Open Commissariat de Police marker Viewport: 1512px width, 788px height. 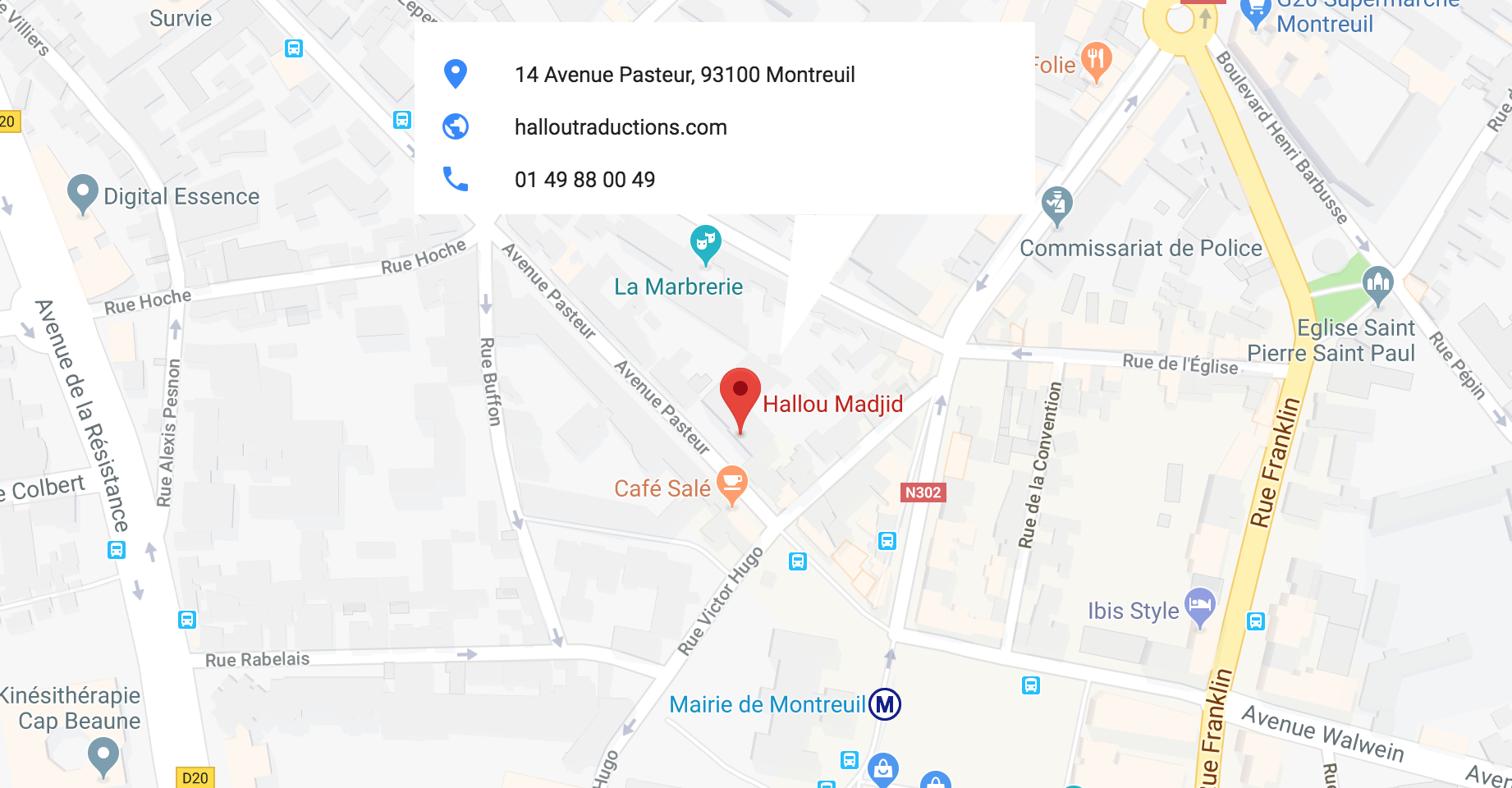1056,204
